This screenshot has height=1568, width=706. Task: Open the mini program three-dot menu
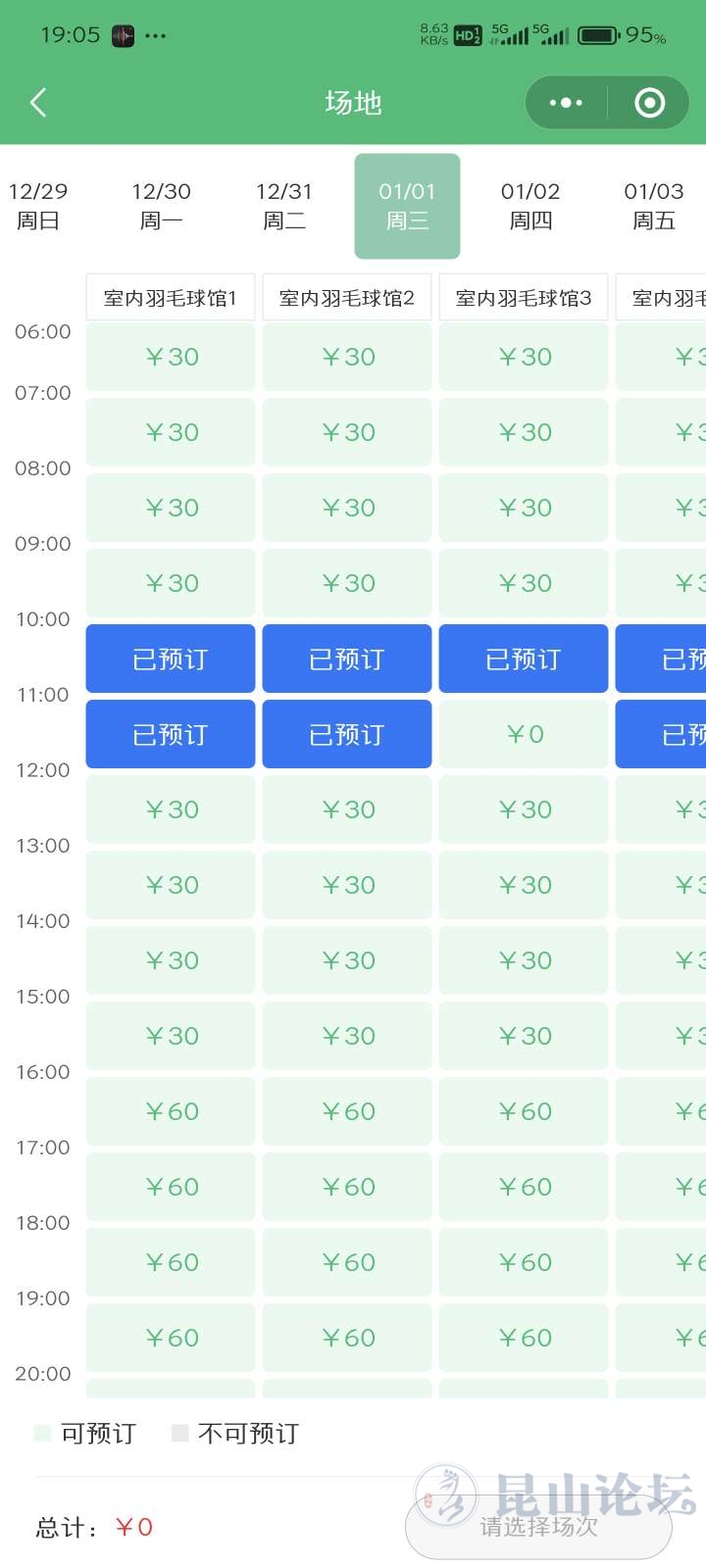(x=566, y=103)
